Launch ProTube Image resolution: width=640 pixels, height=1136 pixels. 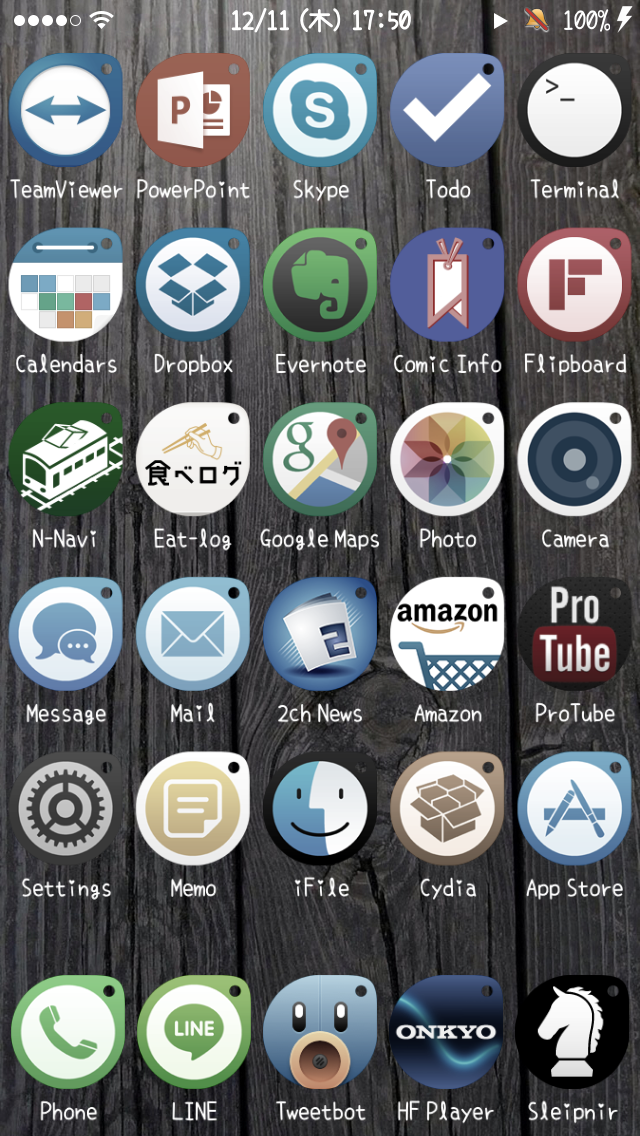click(x=574, y=635)
